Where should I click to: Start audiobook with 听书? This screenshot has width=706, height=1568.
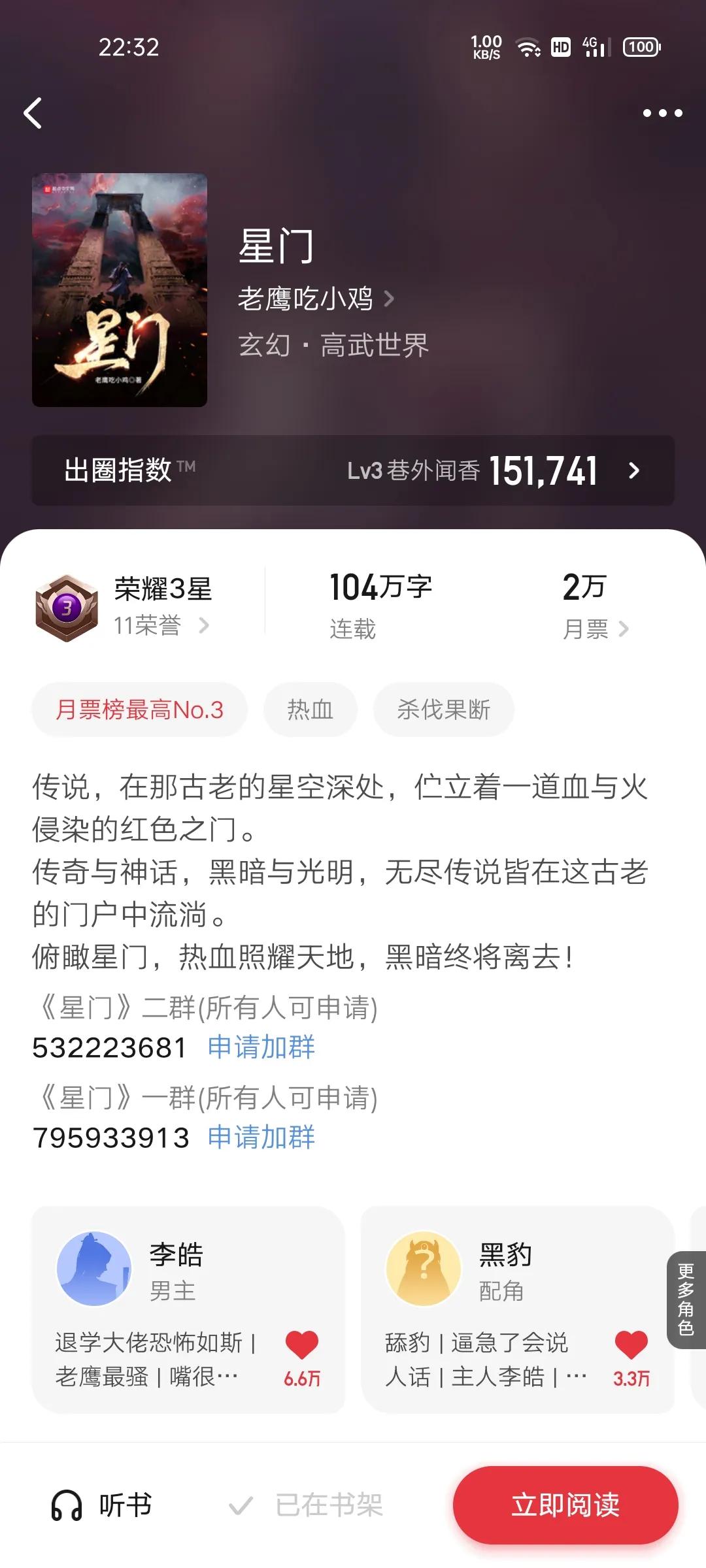(101, 1505)
